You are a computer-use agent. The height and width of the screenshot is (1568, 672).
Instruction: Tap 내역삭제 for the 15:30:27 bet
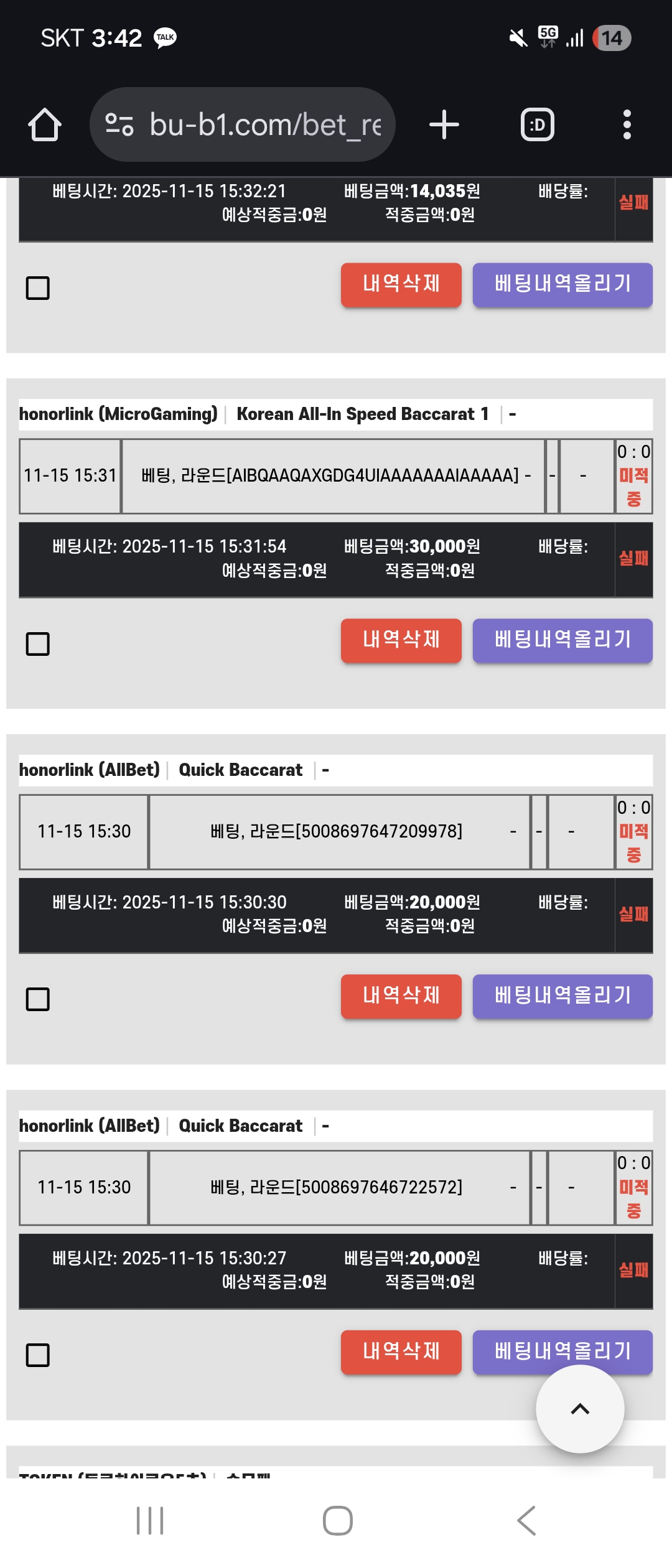401,1351
